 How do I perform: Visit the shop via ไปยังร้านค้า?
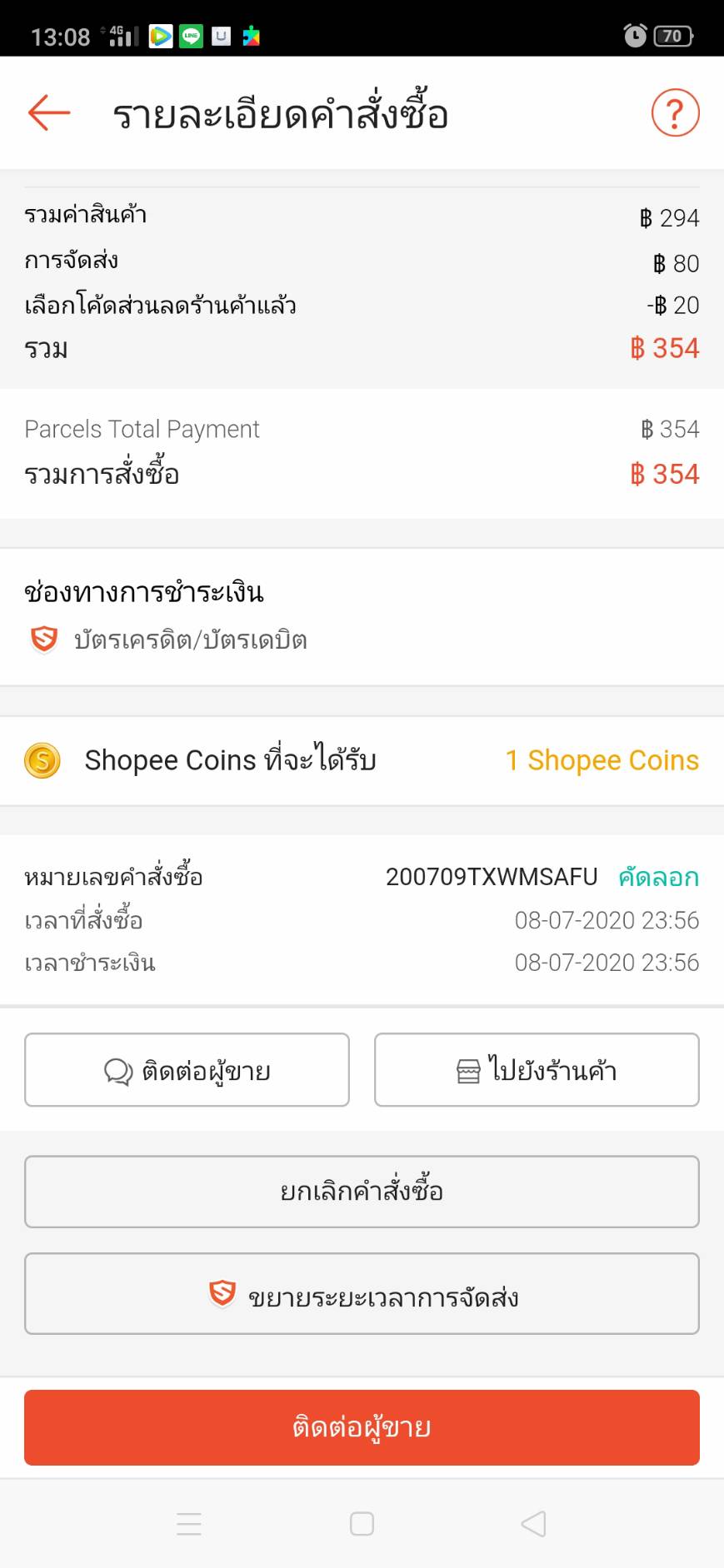[x=537, y=1070]
